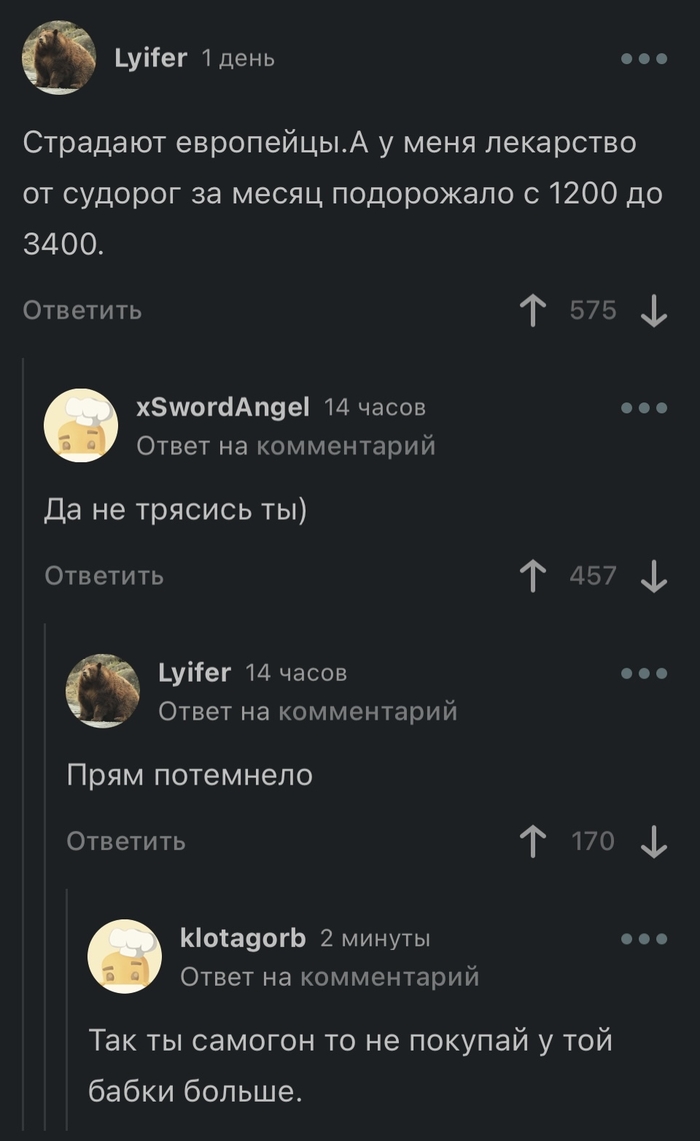Reply to "Да не трясись ты)"

tap(104, 576)
